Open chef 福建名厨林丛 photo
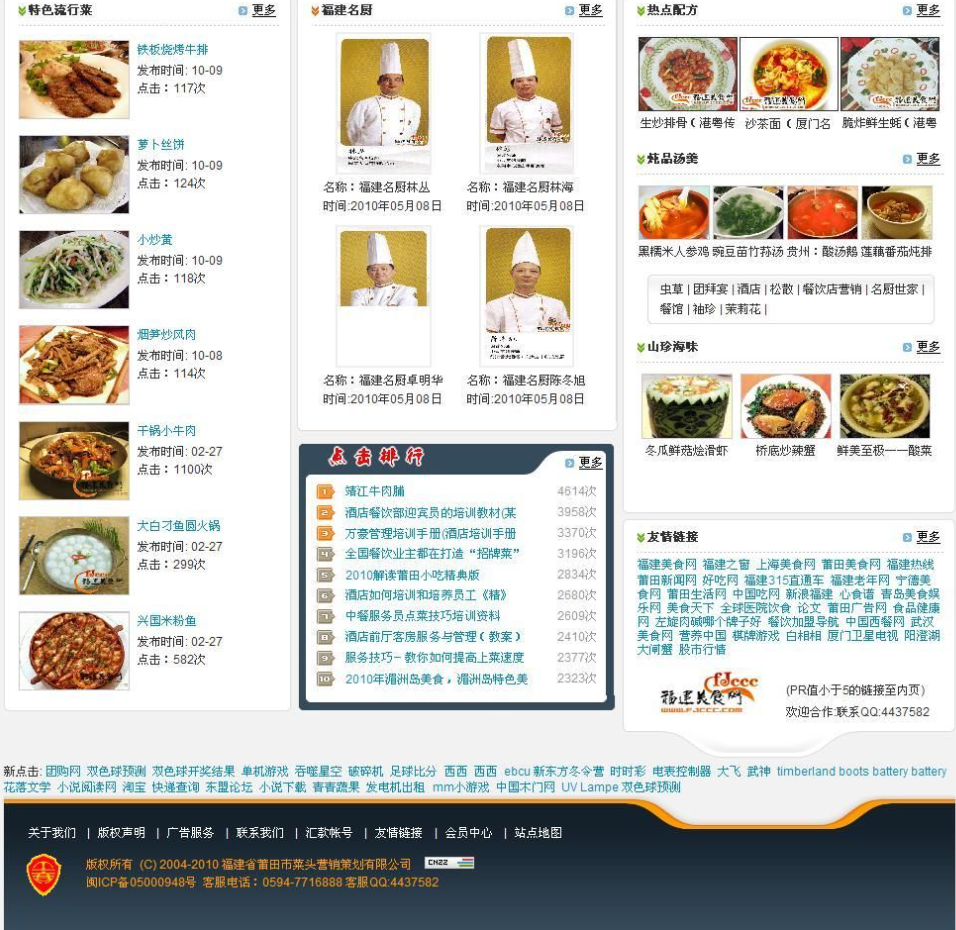Image resolution: width=956 pixels, height=930 pixels. point(384,103)
